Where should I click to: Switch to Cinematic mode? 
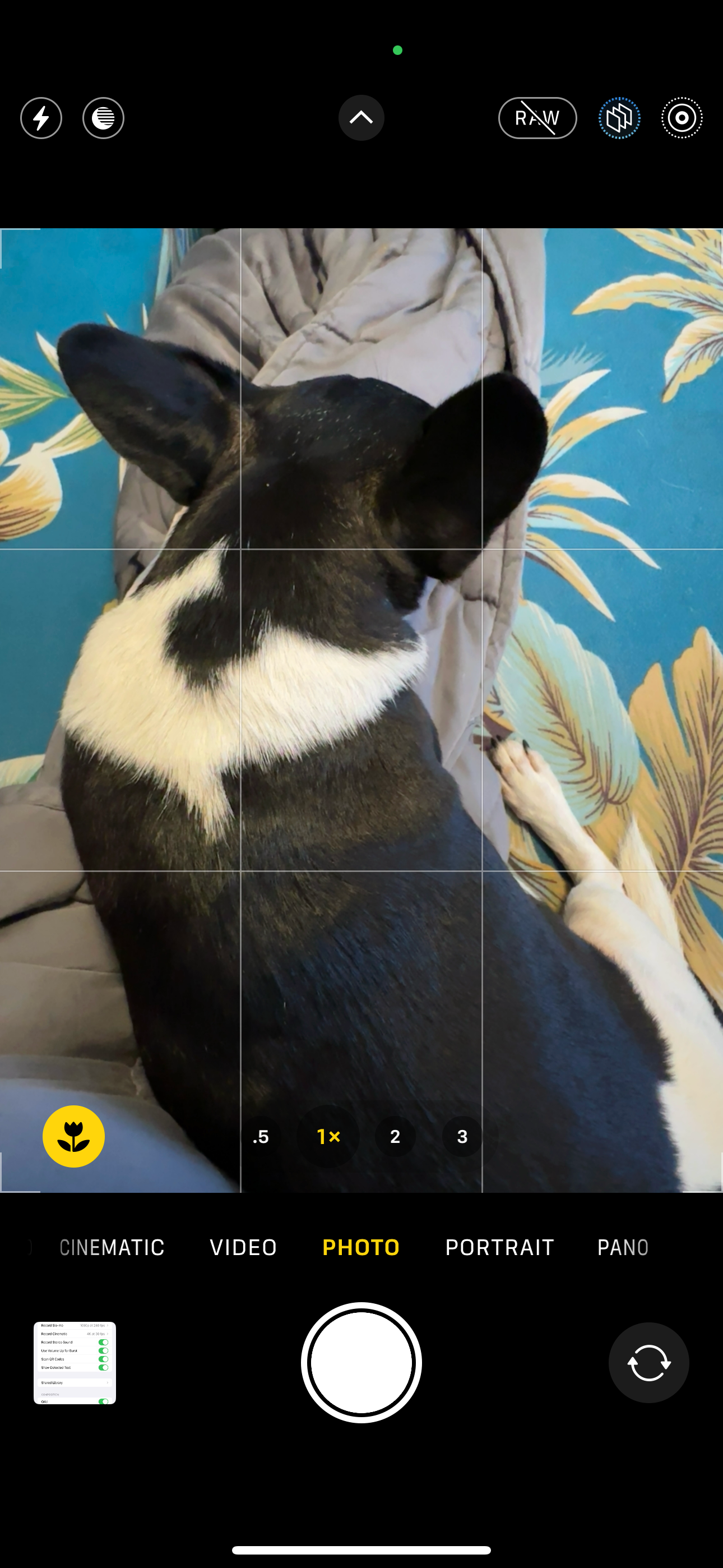(112, 1247)
